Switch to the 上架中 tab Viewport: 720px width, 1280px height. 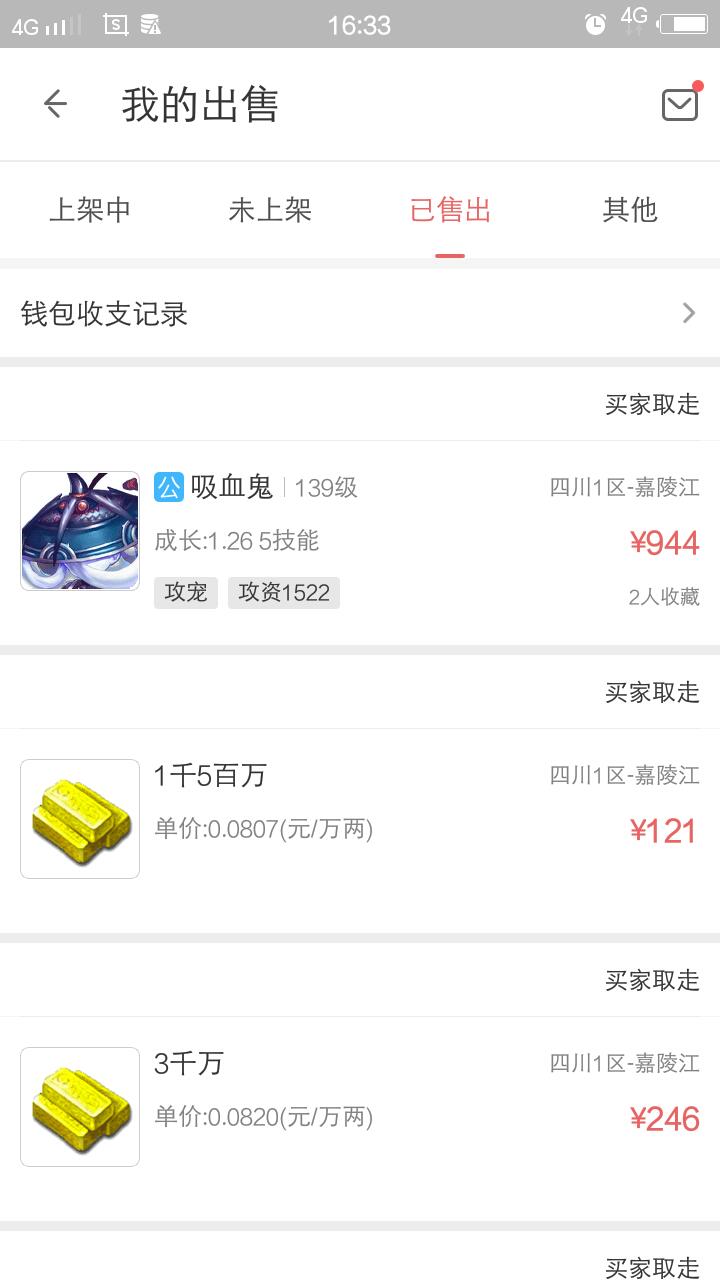(90, 210)
